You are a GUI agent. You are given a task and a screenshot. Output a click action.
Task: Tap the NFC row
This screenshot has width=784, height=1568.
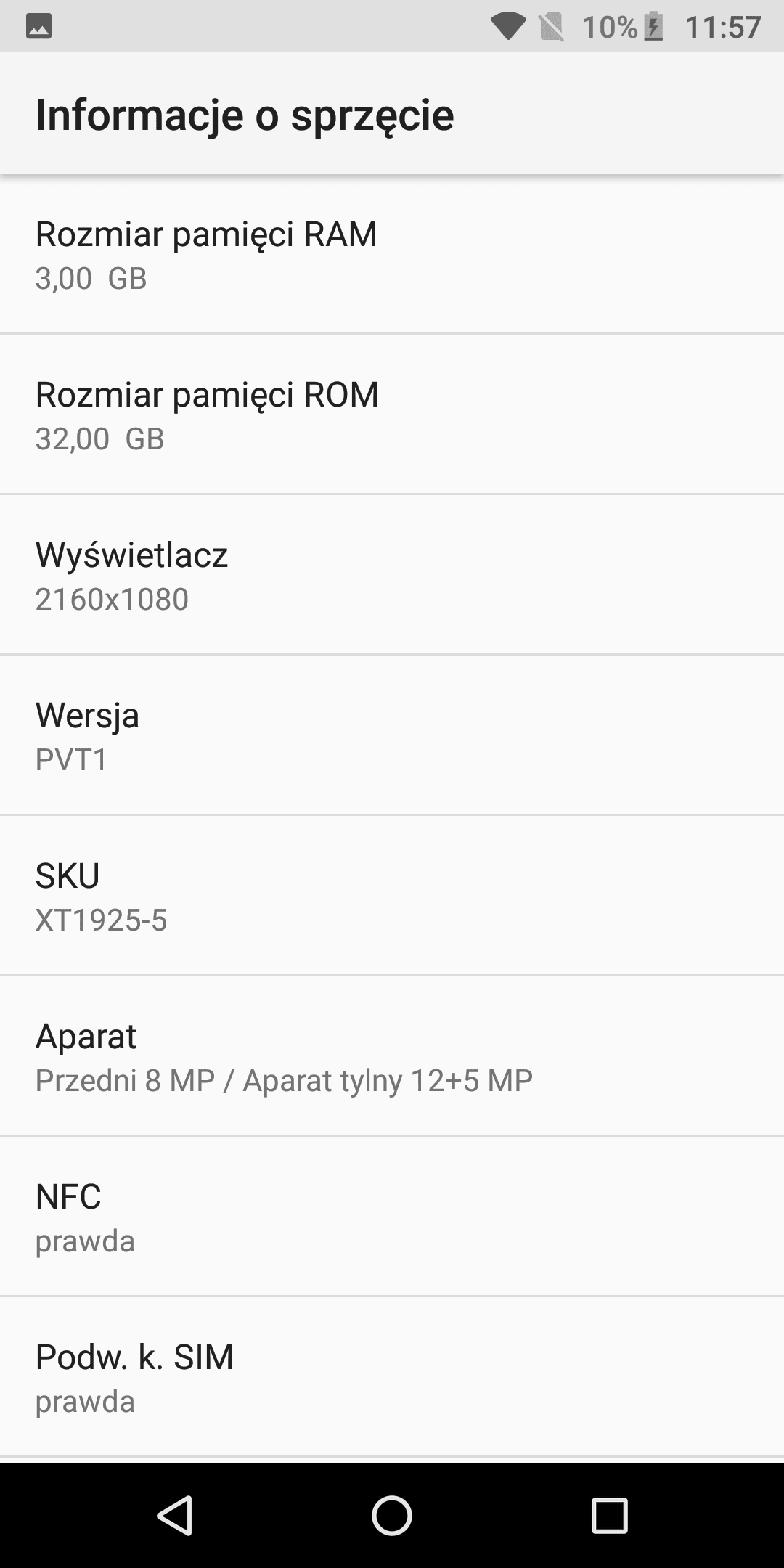pos(392,1217)
